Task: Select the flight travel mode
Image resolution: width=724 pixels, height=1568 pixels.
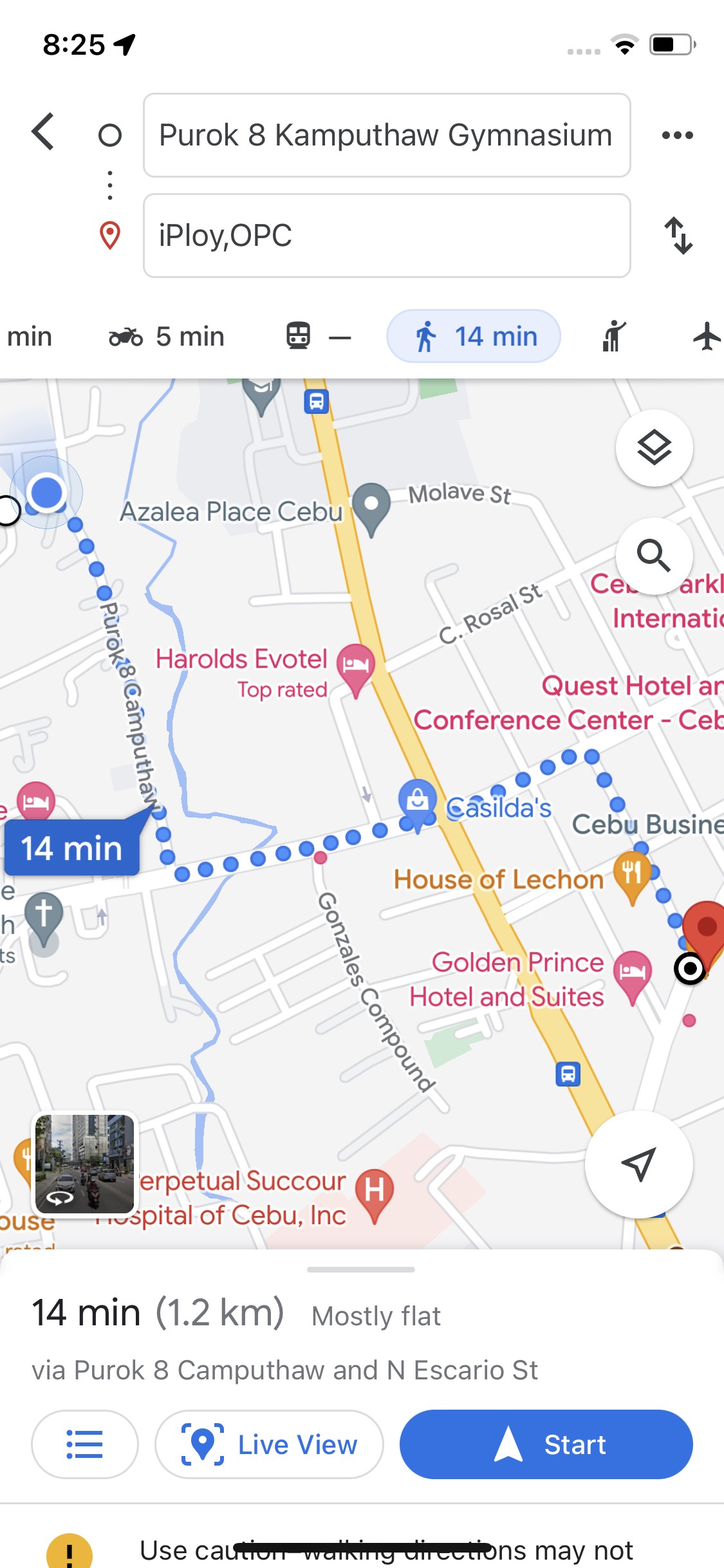Action: (706, 337)
